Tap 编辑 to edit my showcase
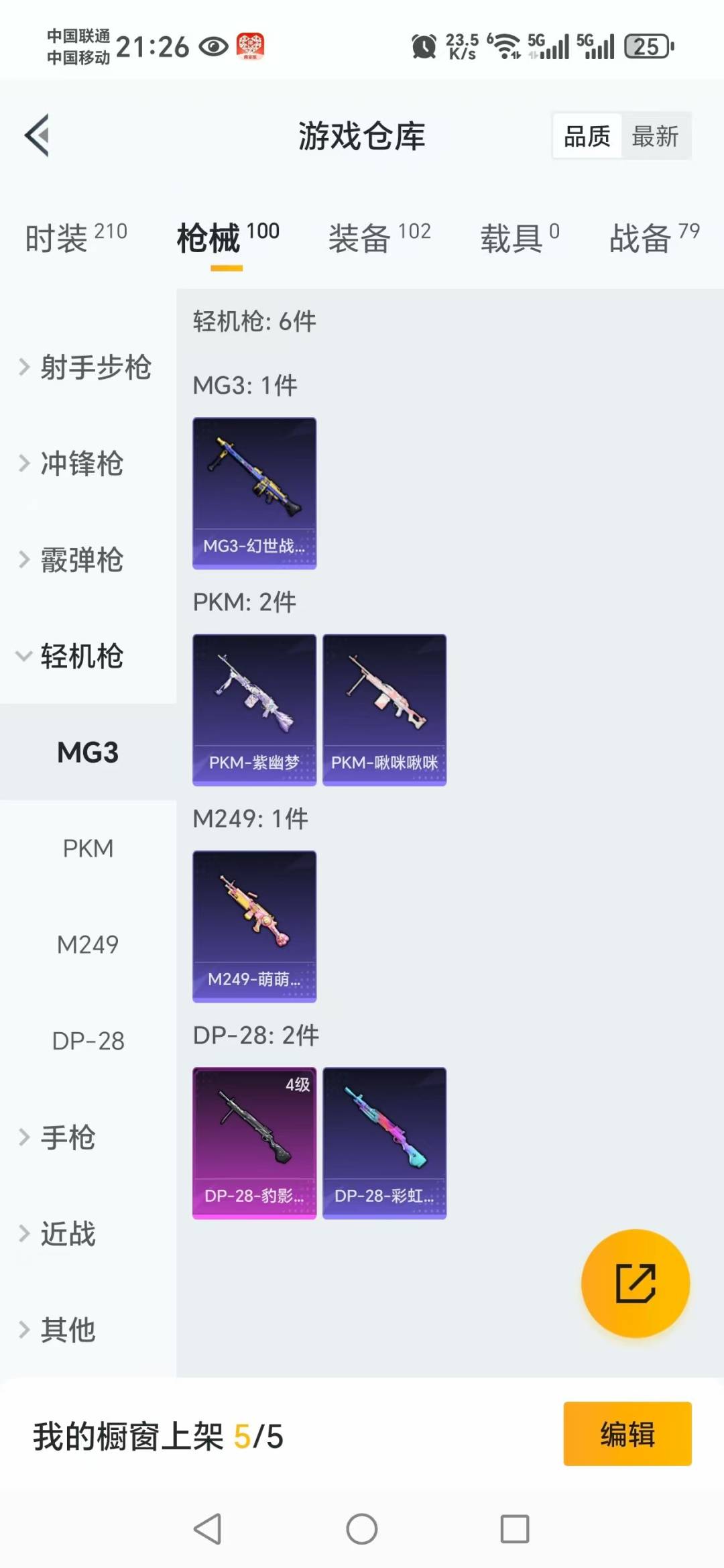This screenshot has width=724, height=1568. (x=627, y=1433)
